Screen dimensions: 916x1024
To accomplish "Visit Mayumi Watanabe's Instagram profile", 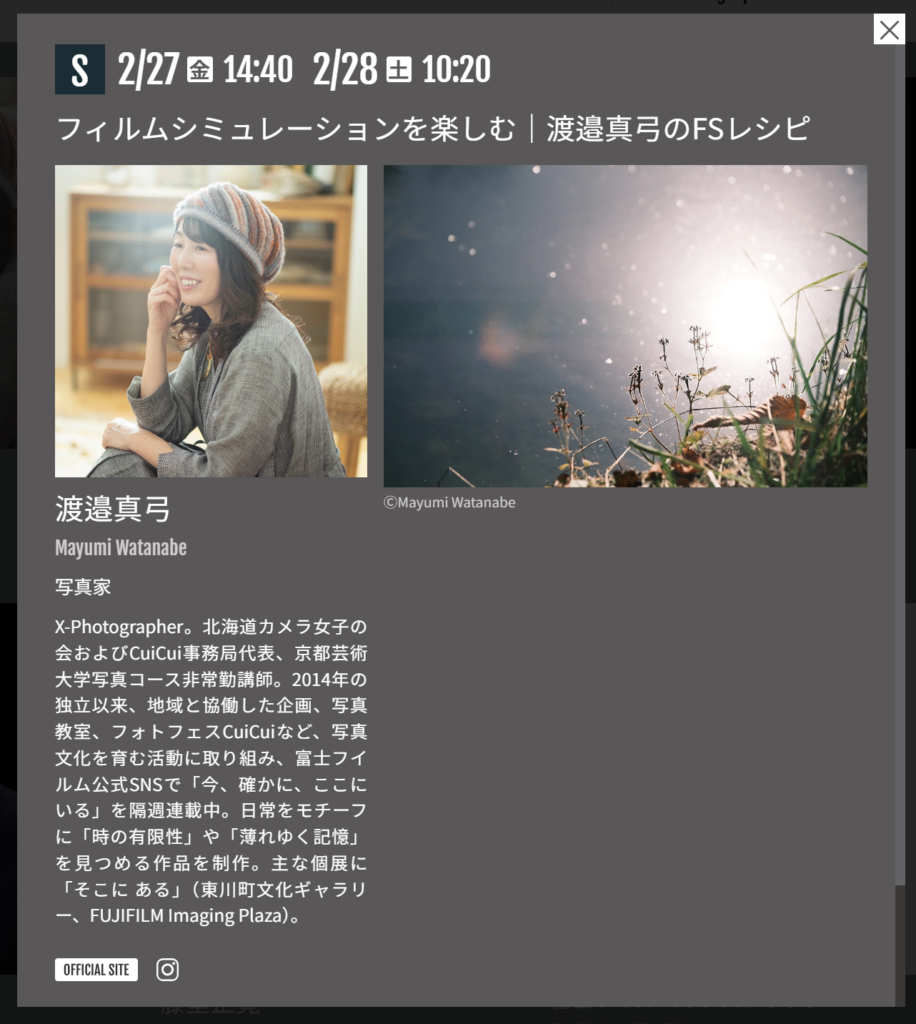I will (x=168, y=969).
